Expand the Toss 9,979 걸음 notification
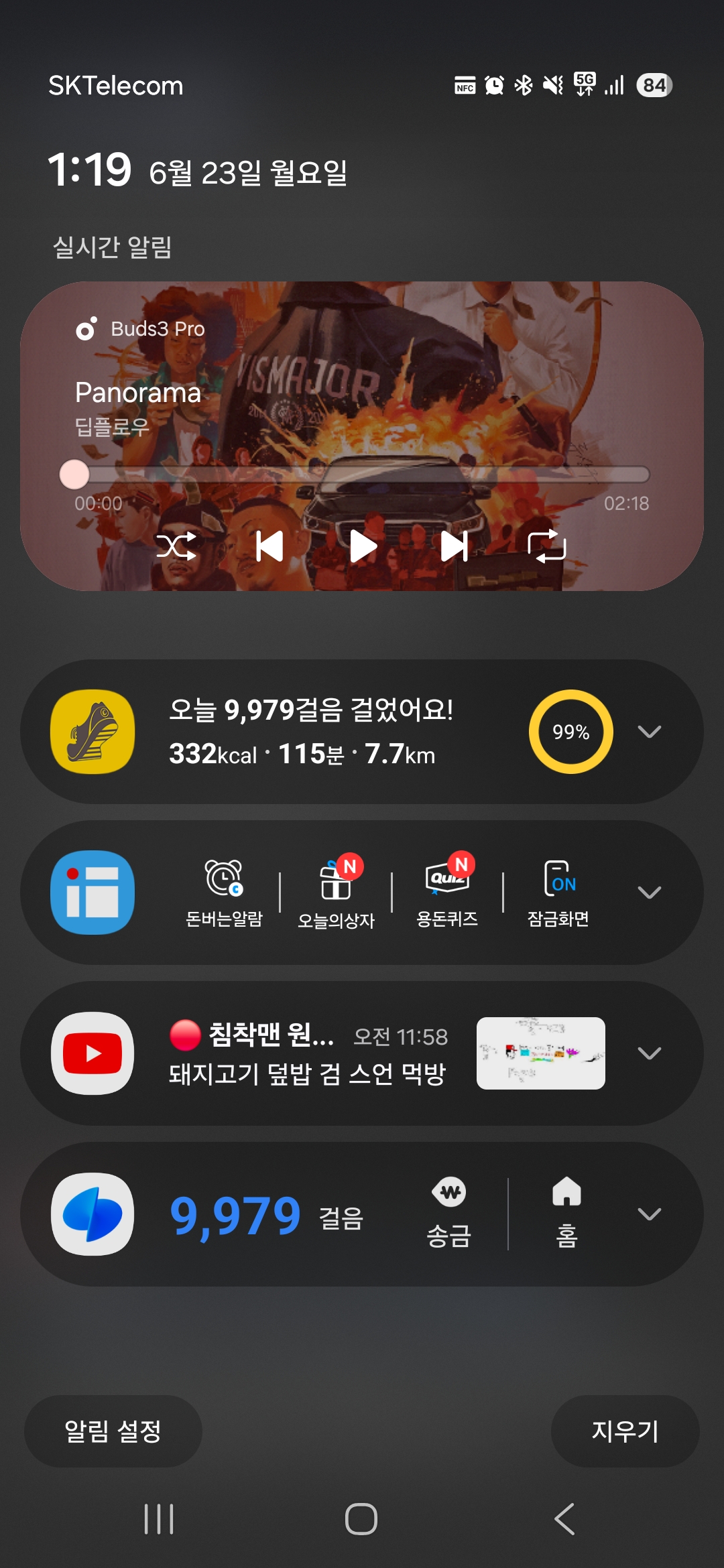Image resolution: width=724 pixels, height=1568 pixels. 649,1214
